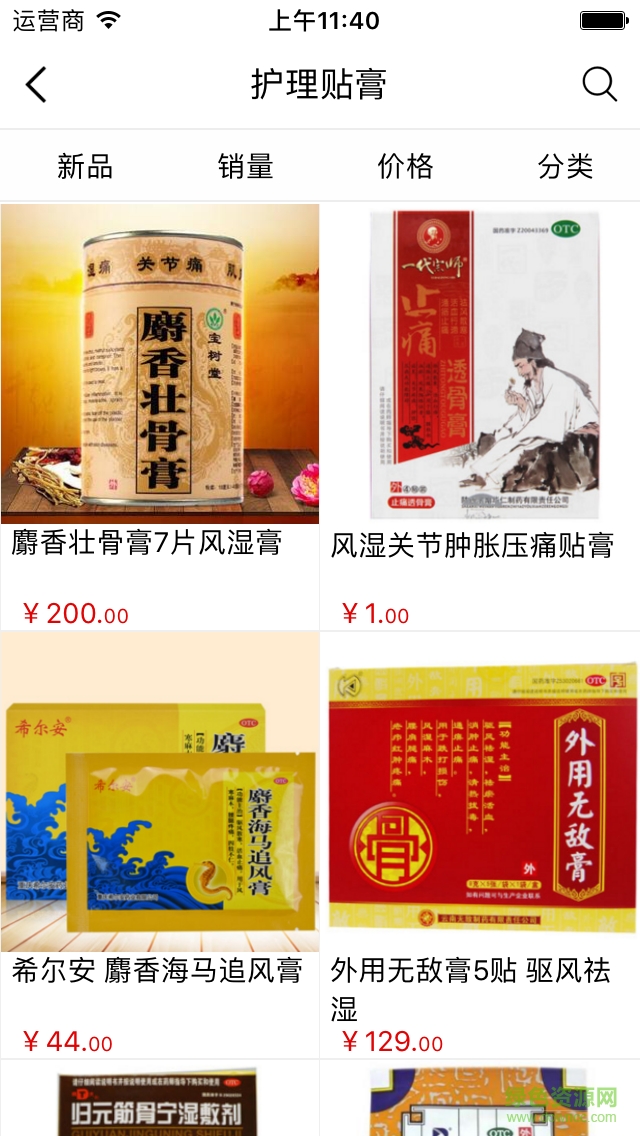The image size is (640, 1136).
Task: Open the search icon
Action: point(599,85)
